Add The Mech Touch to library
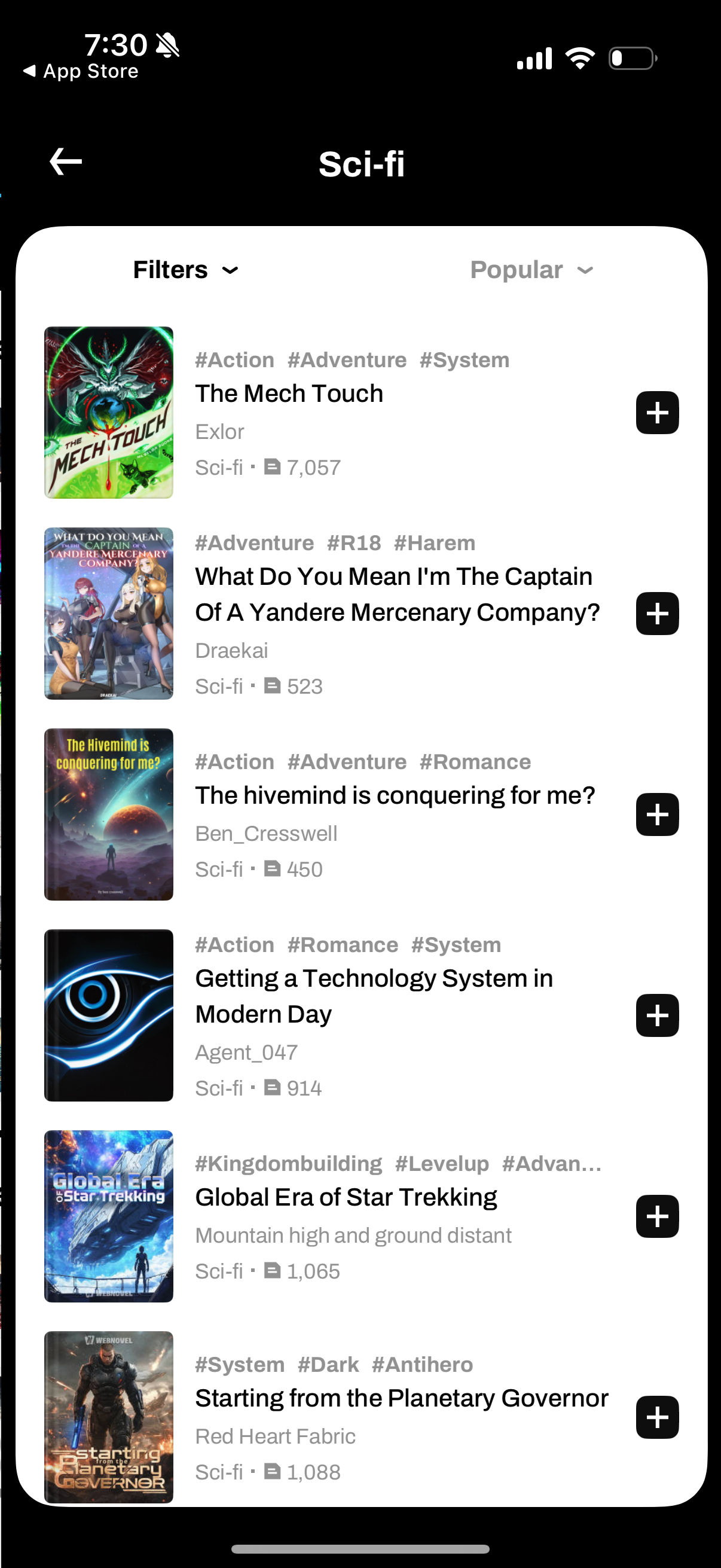Image resolution: width=721 pixels, height=1568 pixels. click(x=657, y=413)
